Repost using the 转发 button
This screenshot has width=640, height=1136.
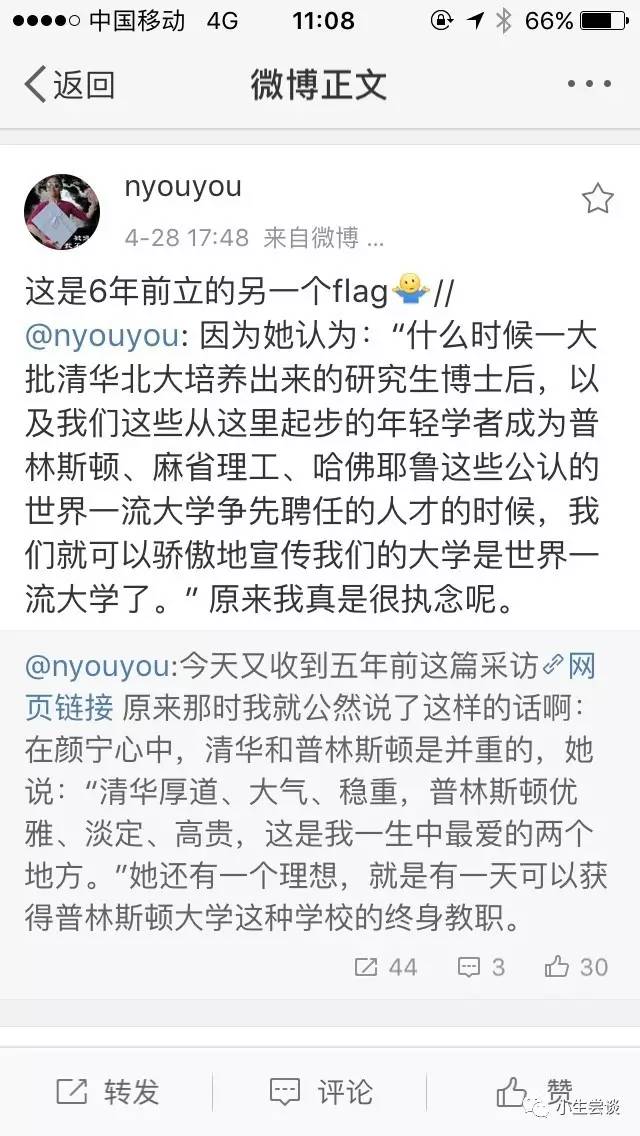(107, 1091)
